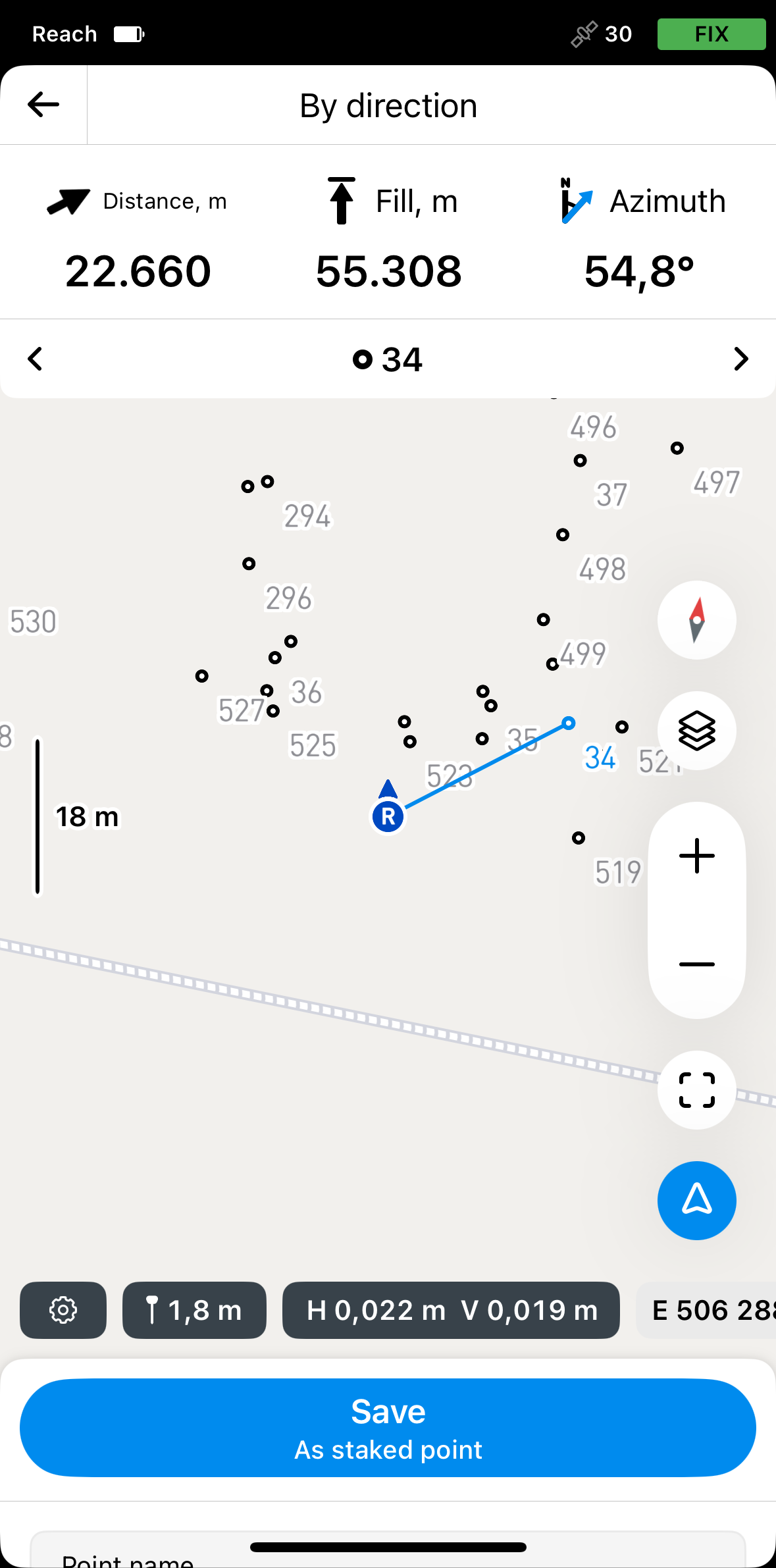Switch to the next stakeout point
The width and height of the screenshot is (776, 1568).
740,359
